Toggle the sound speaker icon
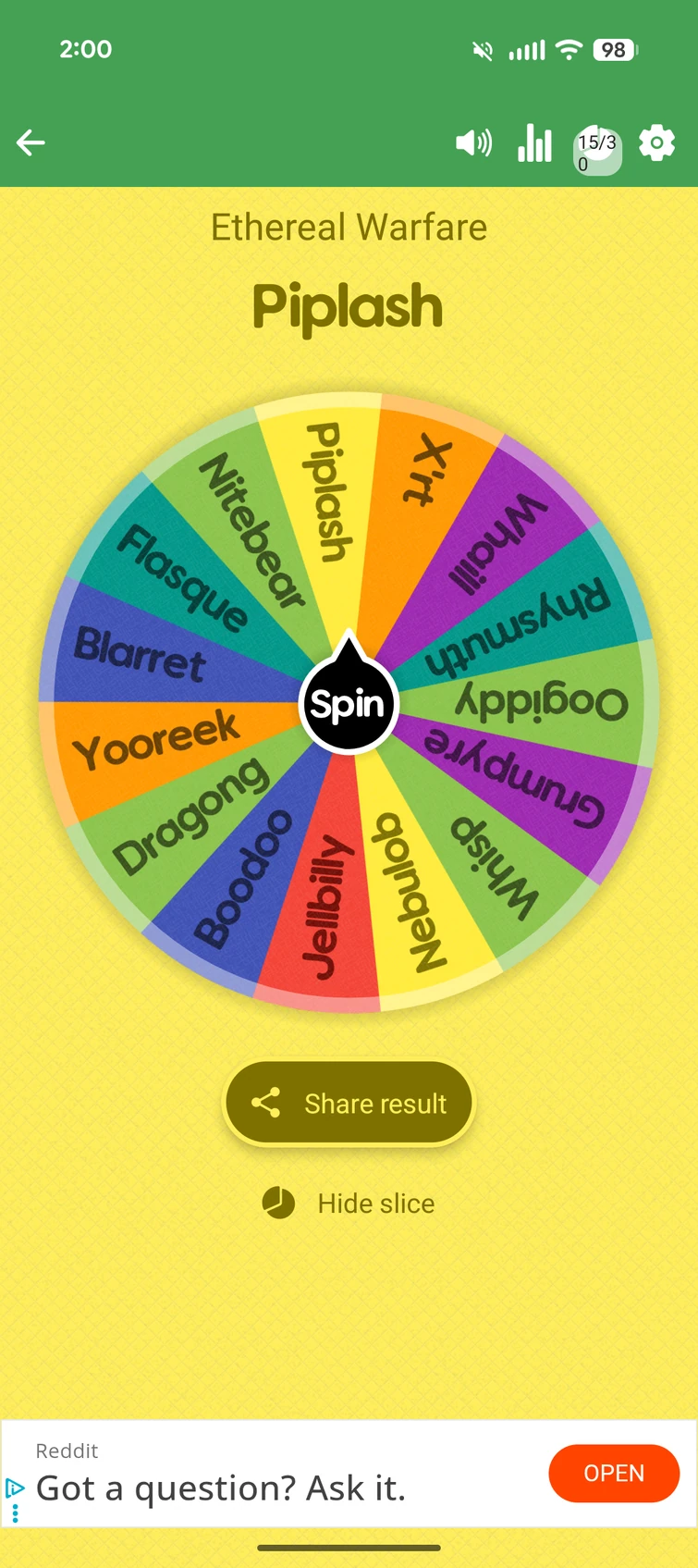 473,143
